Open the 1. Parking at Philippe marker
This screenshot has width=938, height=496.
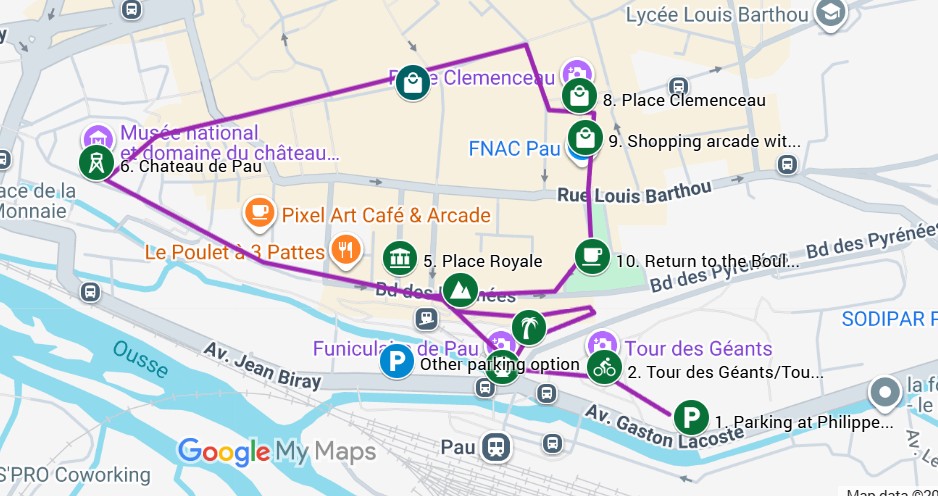[x=691, y=416]
